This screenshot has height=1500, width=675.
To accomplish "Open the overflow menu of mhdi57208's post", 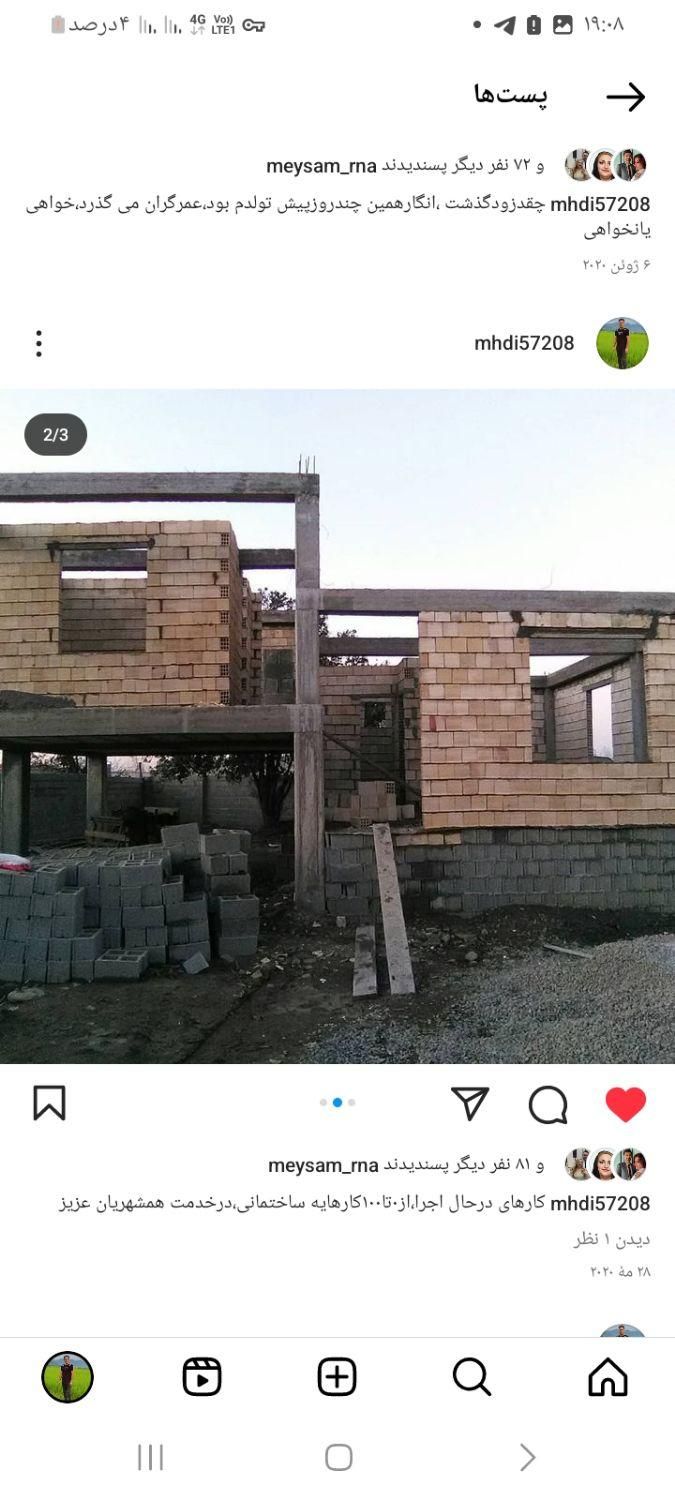I will [x=39, y=343].
